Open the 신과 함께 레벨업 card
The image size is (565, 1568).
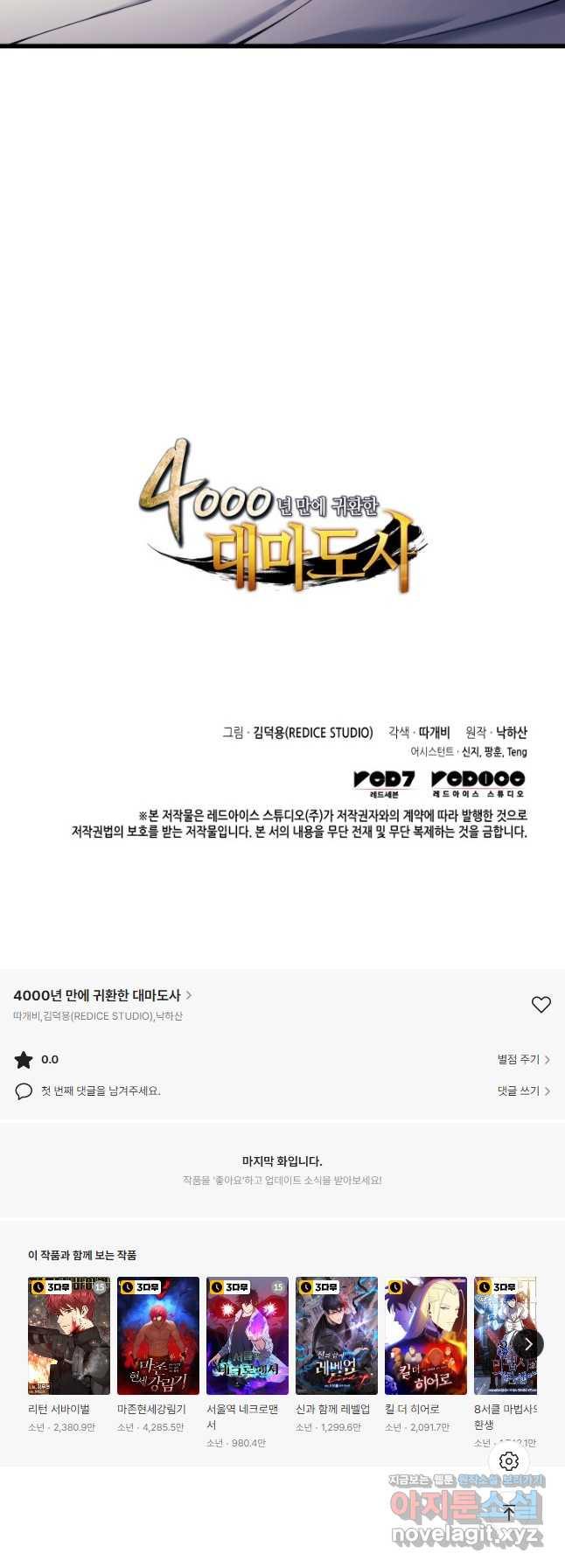pyautogui.click(x=337, y=1335)
